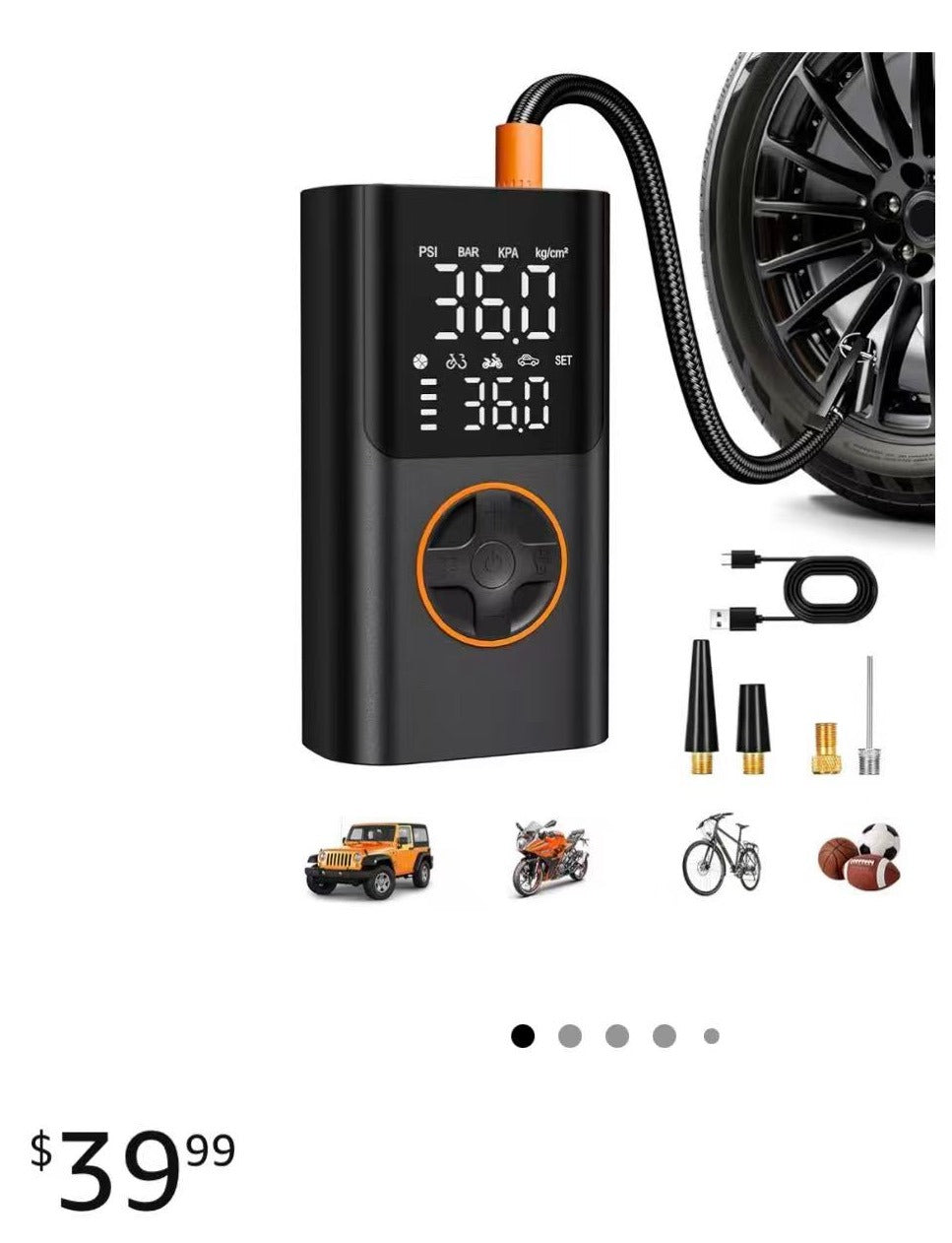Show the fourth image using its dot
The image size is (952, 1243).
[665, 1036]
